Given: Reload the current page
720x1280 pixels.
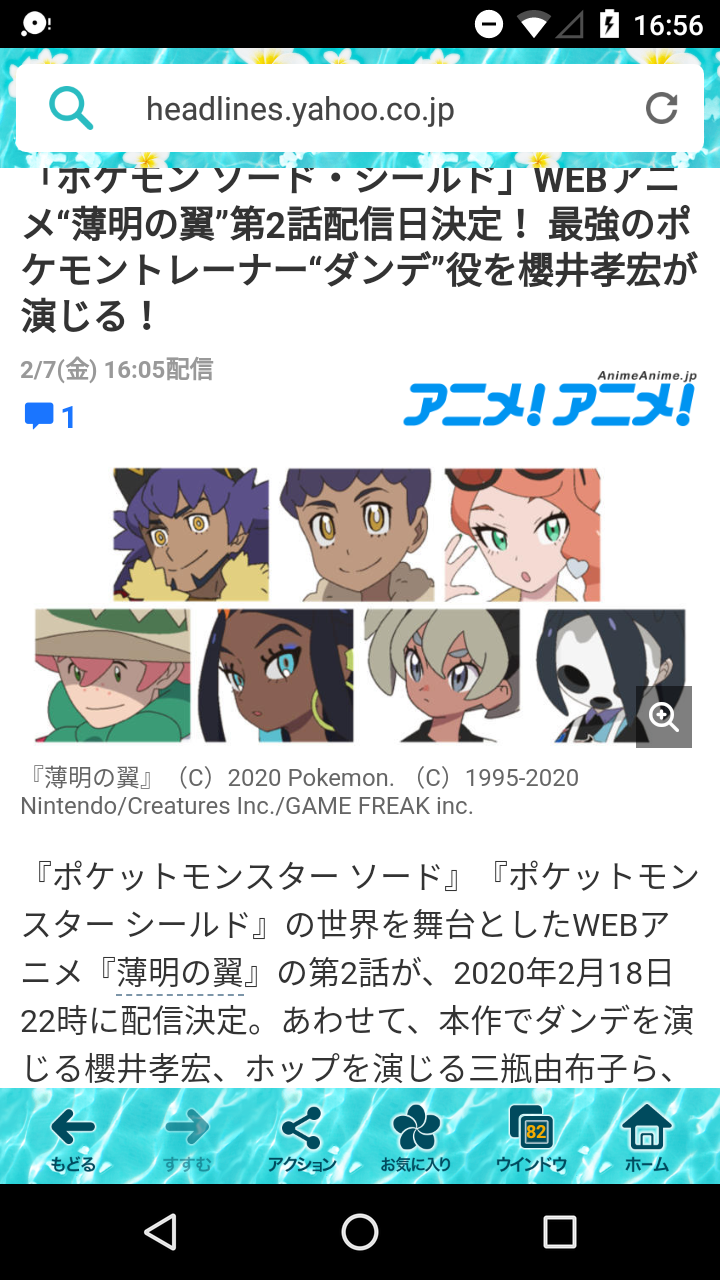Looking at the screenshot, I should 661,108.
